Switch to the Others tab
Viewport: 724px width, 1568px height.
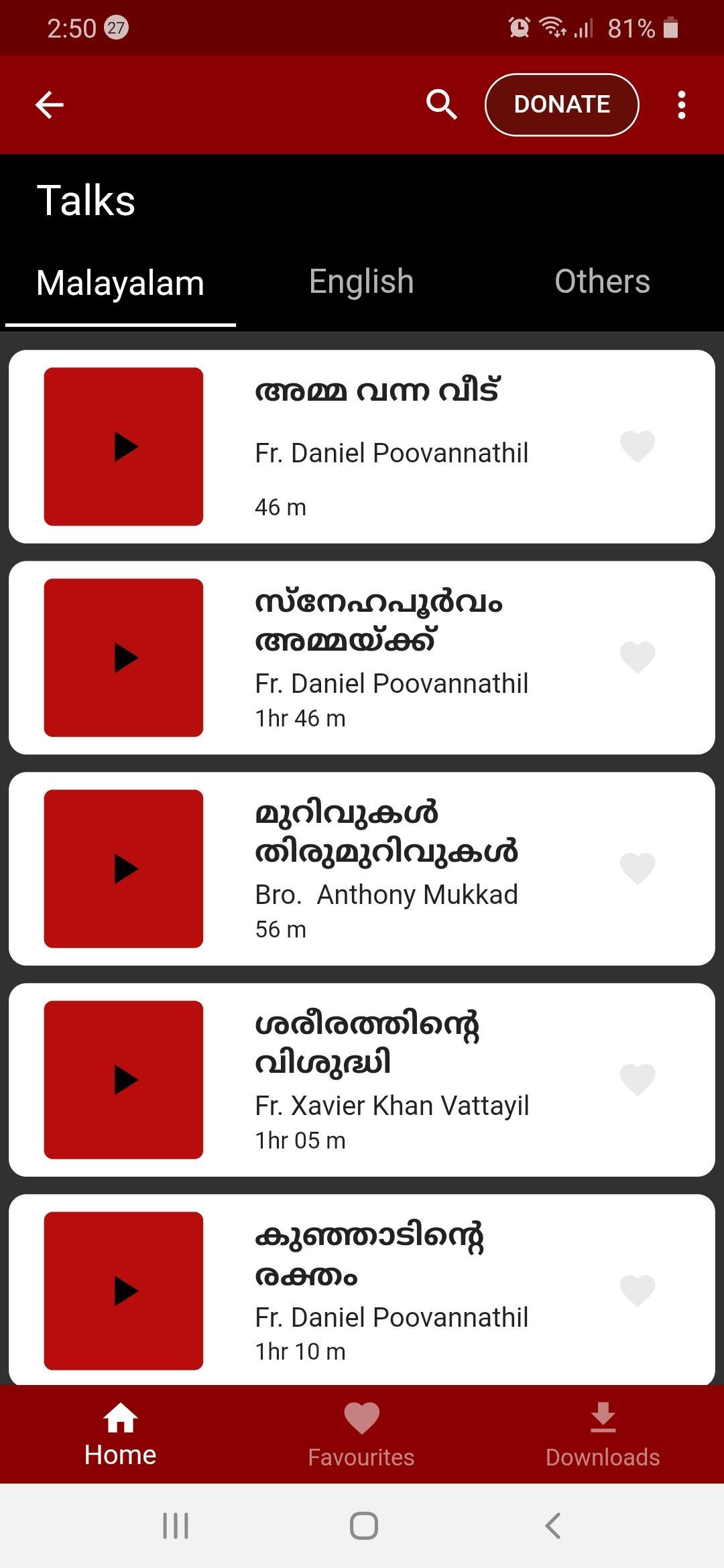602,281
